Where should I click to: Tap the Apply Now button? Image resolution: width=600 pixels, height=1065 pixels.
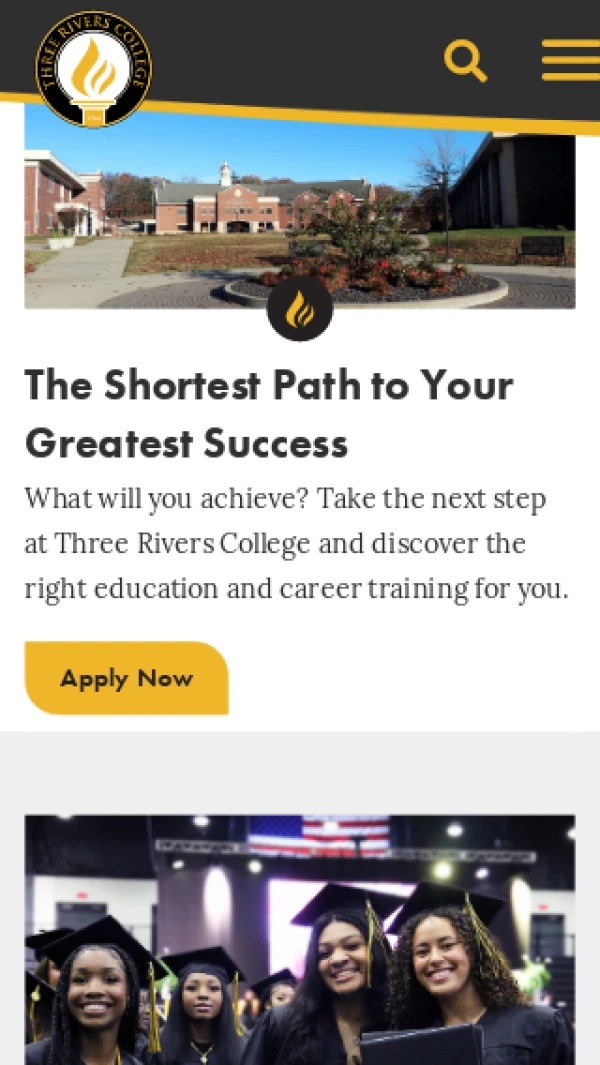(126, 678)
